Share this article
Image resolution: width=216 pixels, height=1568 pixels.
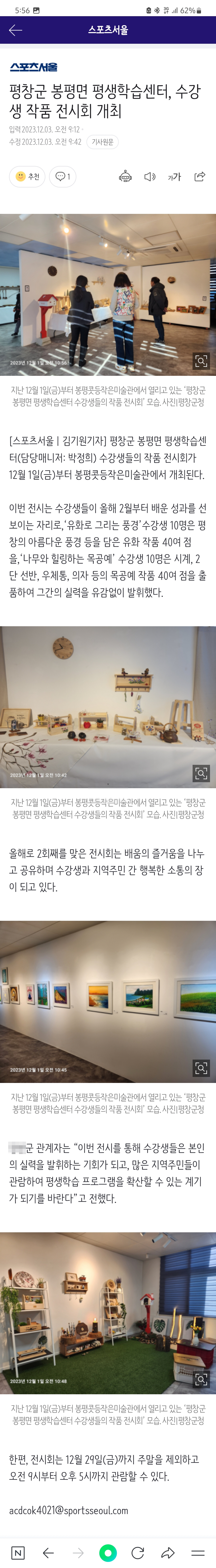pyautogui.click(x=200, y=177)
